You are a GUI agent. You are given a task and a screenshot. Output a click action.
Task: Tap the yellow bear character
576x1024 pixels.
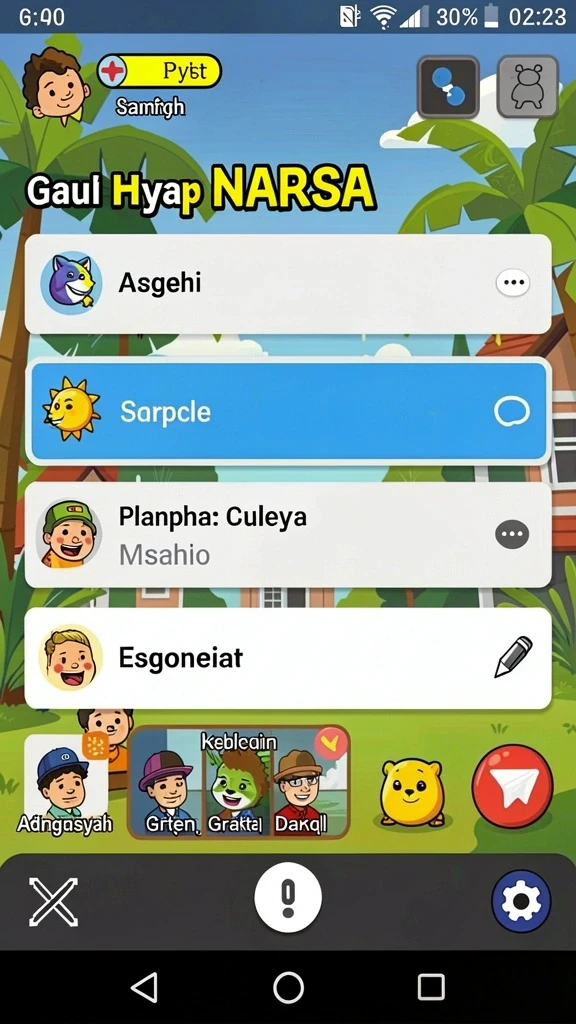[x=412, y=792]
